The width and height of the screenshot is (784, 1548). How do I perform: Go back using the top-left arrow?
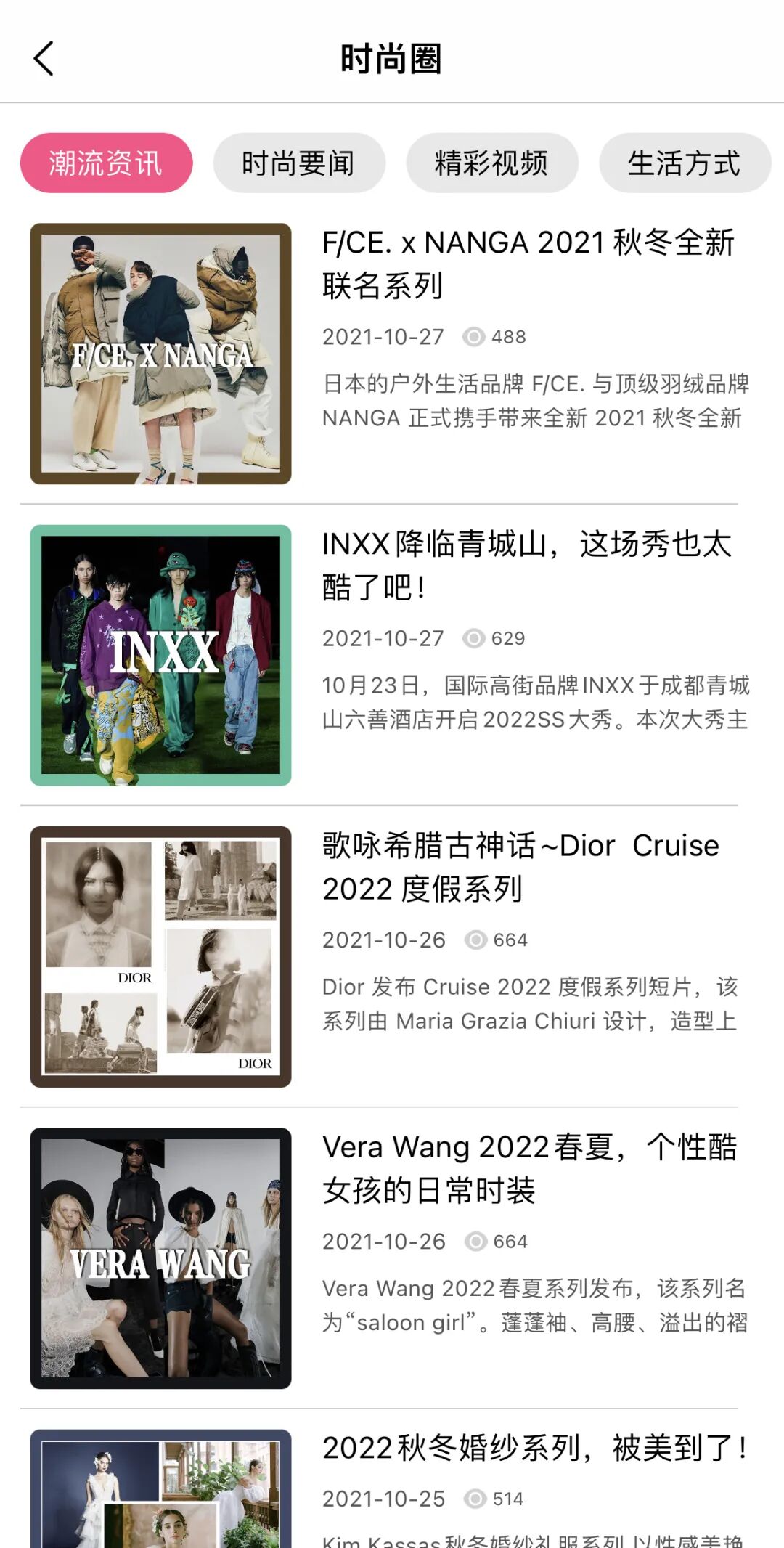pos(44,59)
